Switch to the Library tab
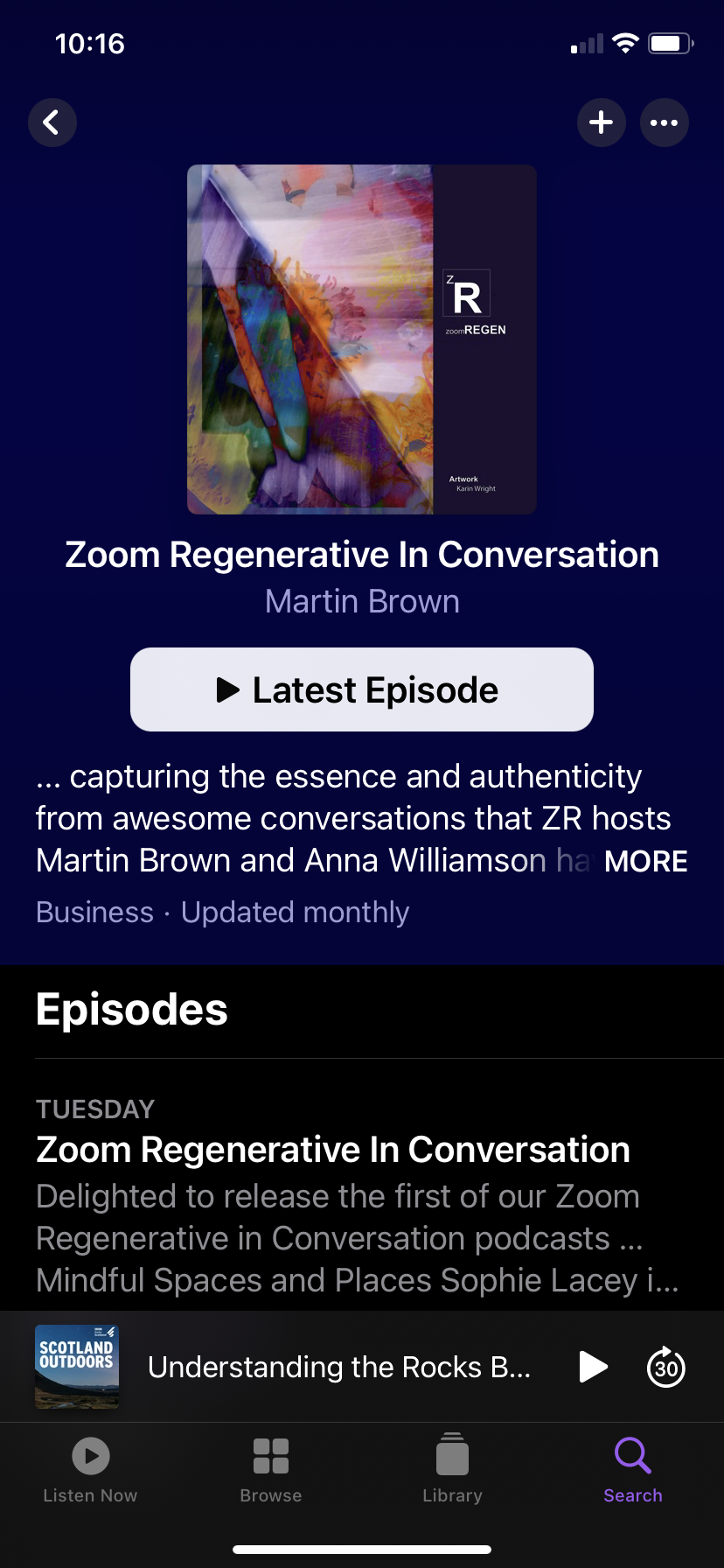The image size is (724, 1568). [452, 1470]
